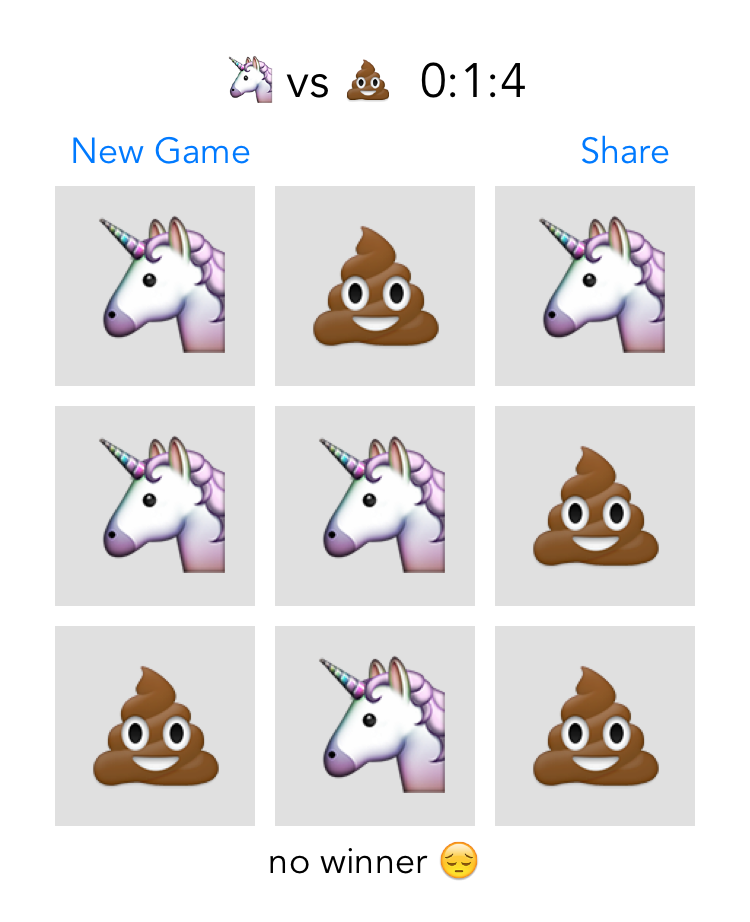Click the vs text in the header
The width and height of the screenshot is (750, 922).
pyautogui.click(x=308, y=82)
